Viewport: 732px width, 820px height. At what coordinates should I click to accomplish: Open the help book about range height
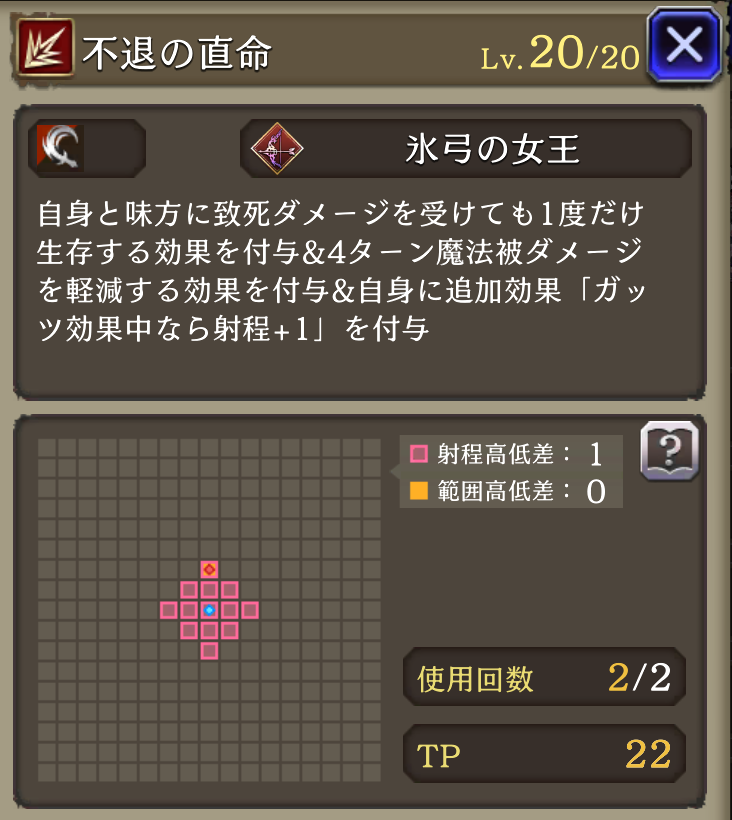668,452
